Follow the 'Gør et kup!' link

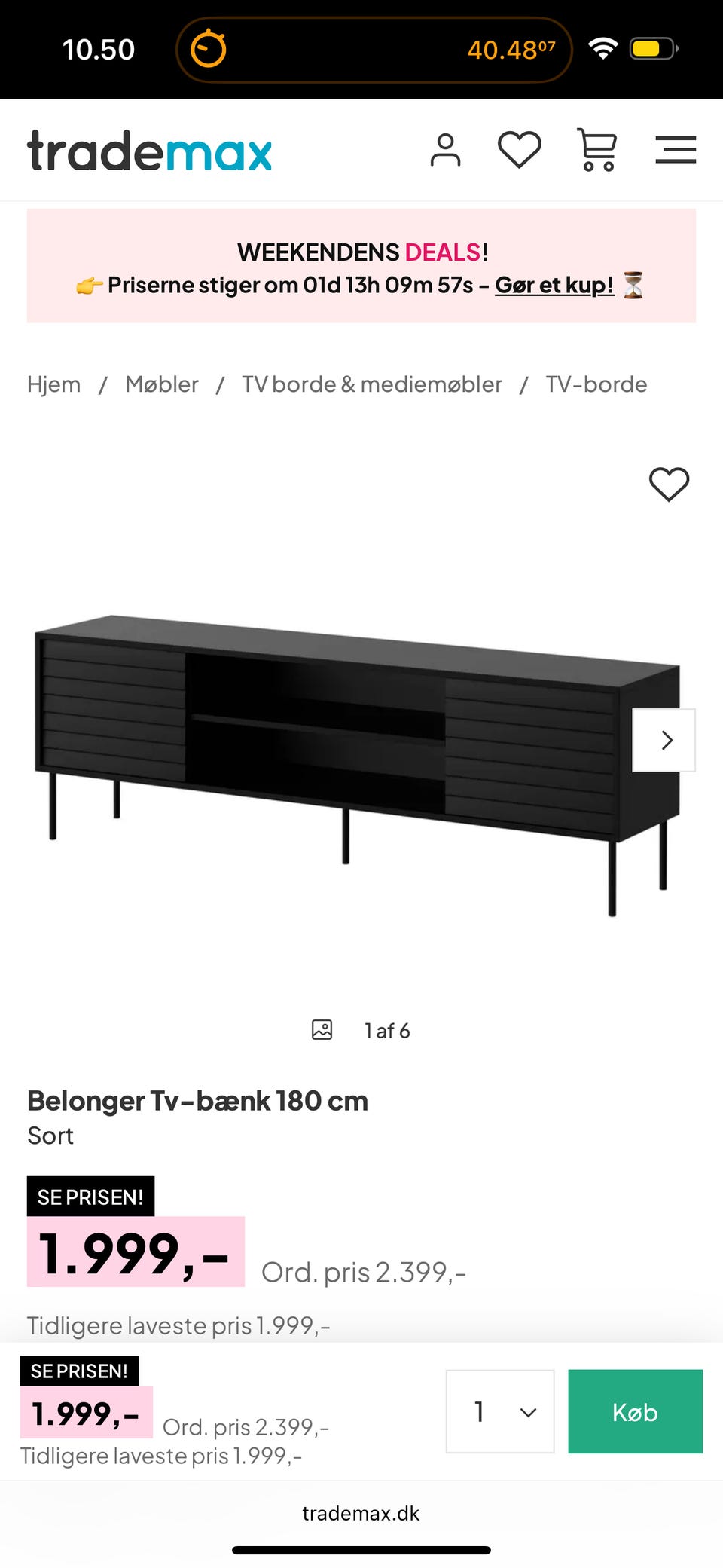click(x=554, y=286)
